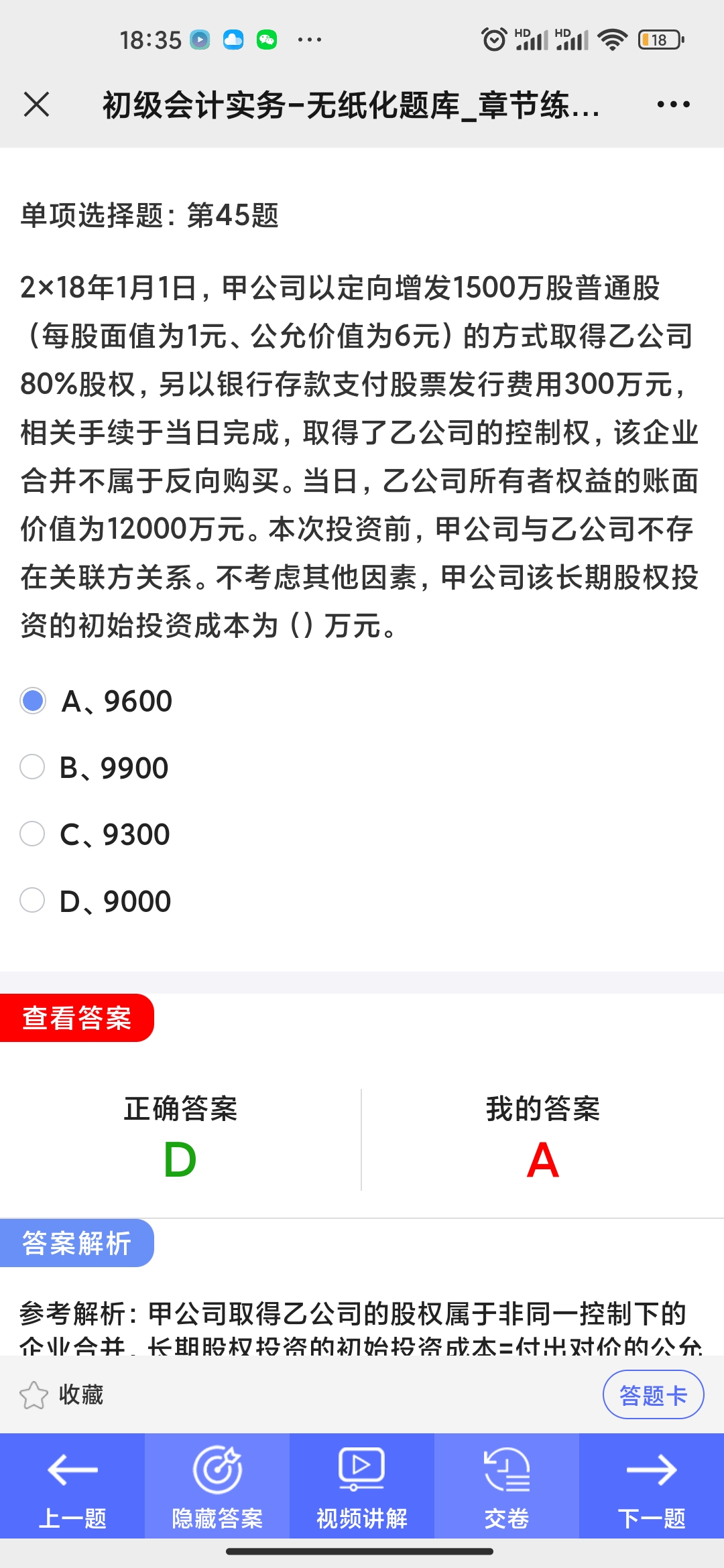Go to next question with 下一题
The height and width of the screenshot is (1568, 724).
click(x=652, y=1486)
